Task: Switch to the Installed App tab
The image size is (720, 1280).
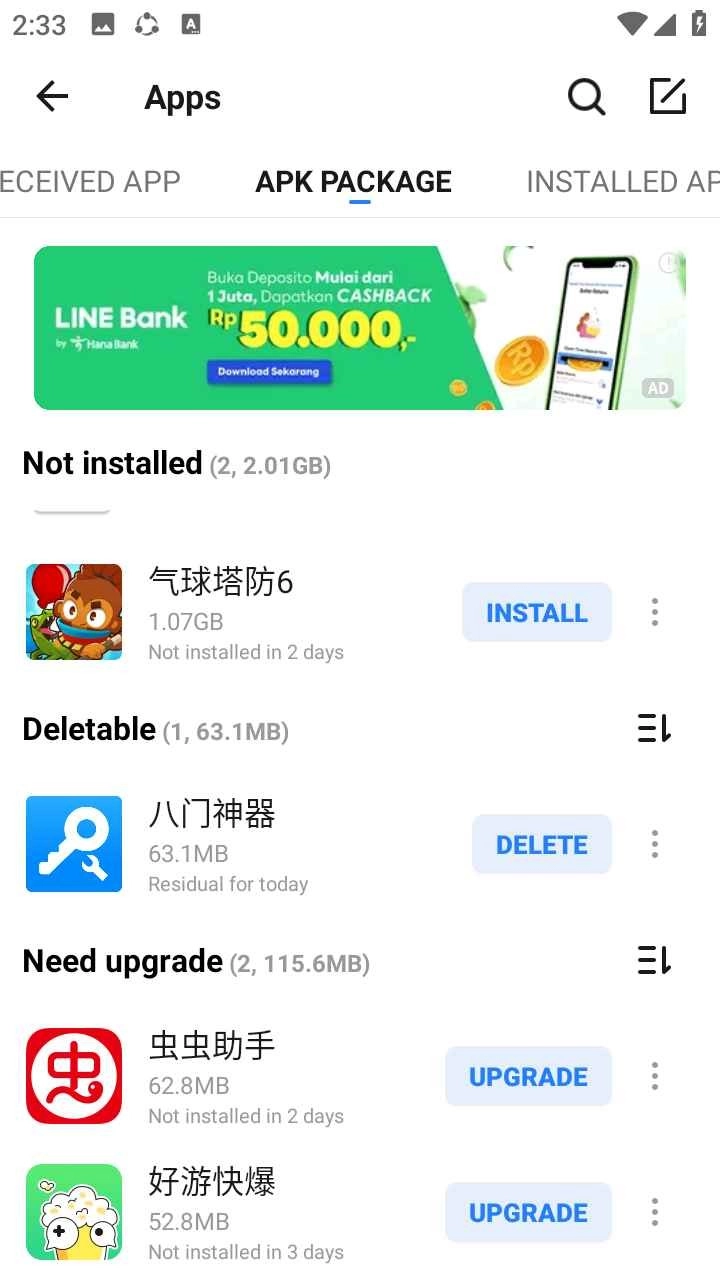Action: coord(620,182)
